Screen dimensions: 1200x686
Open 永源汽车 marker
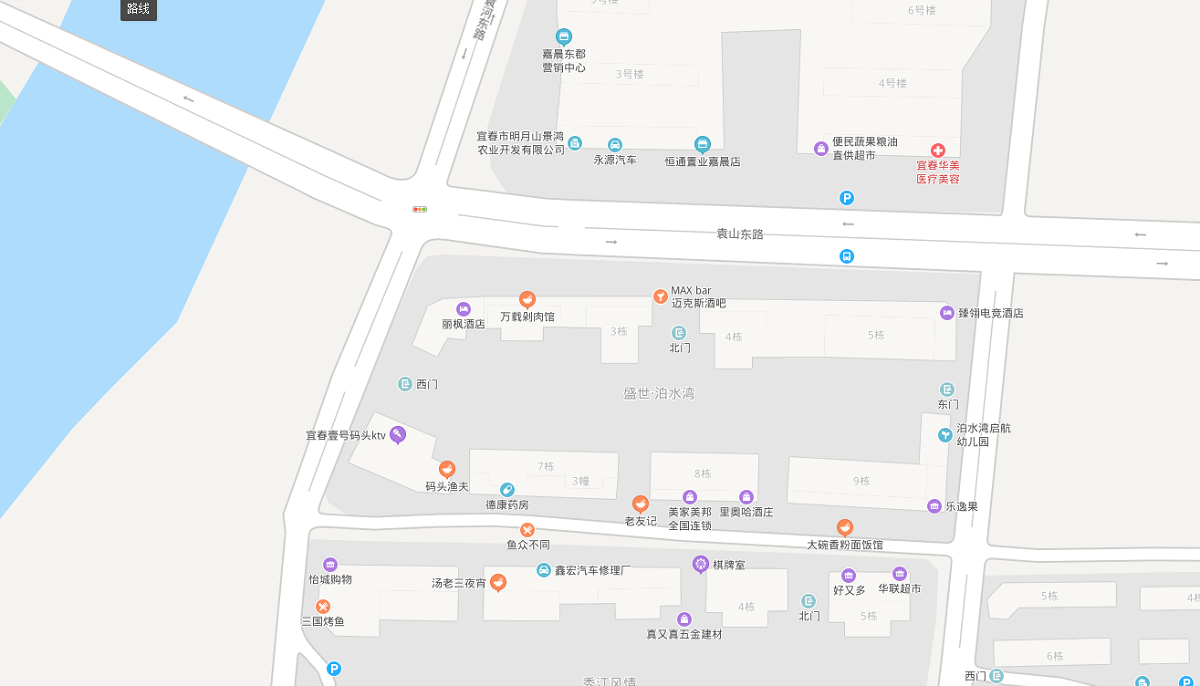click(x=615, y=144)
